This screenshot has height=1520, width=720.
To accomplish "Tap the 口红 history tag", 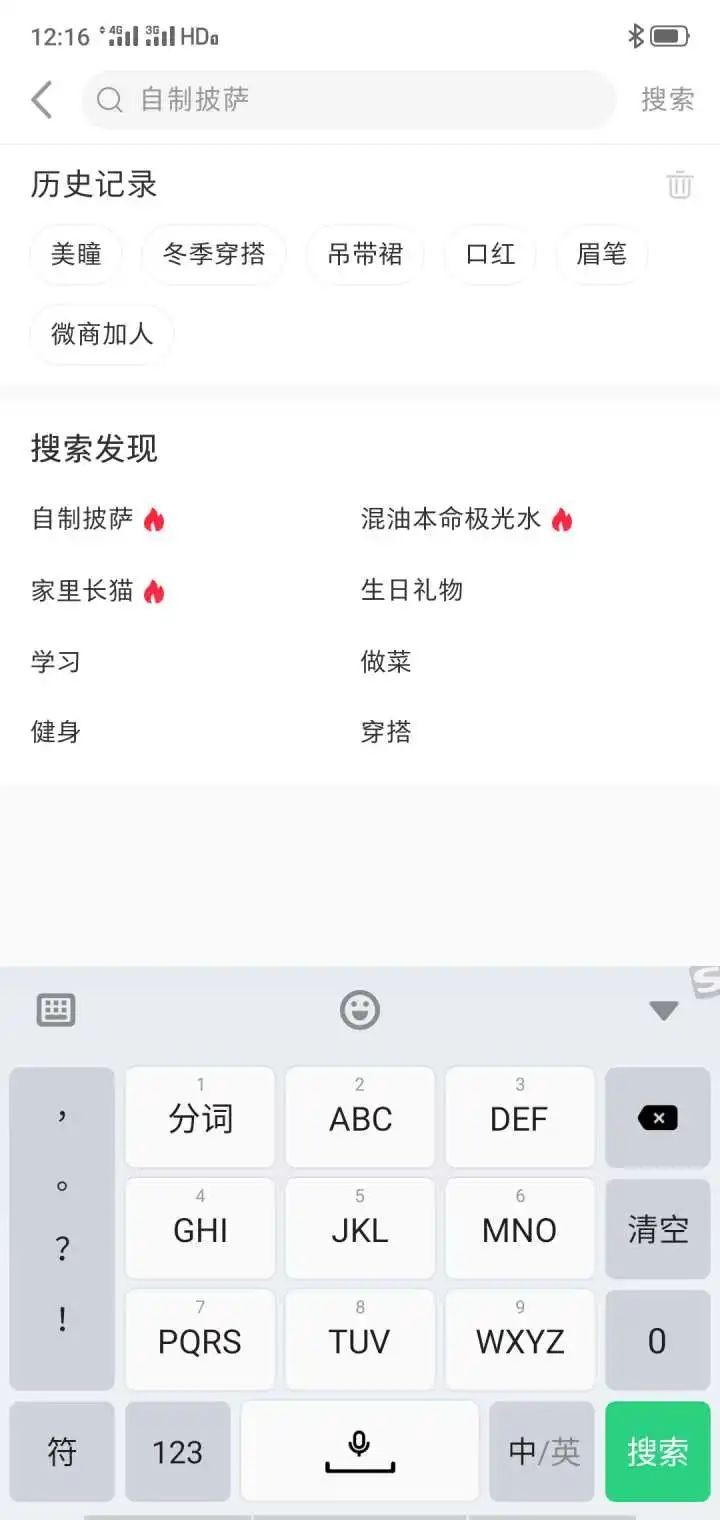I will [489, 255].
